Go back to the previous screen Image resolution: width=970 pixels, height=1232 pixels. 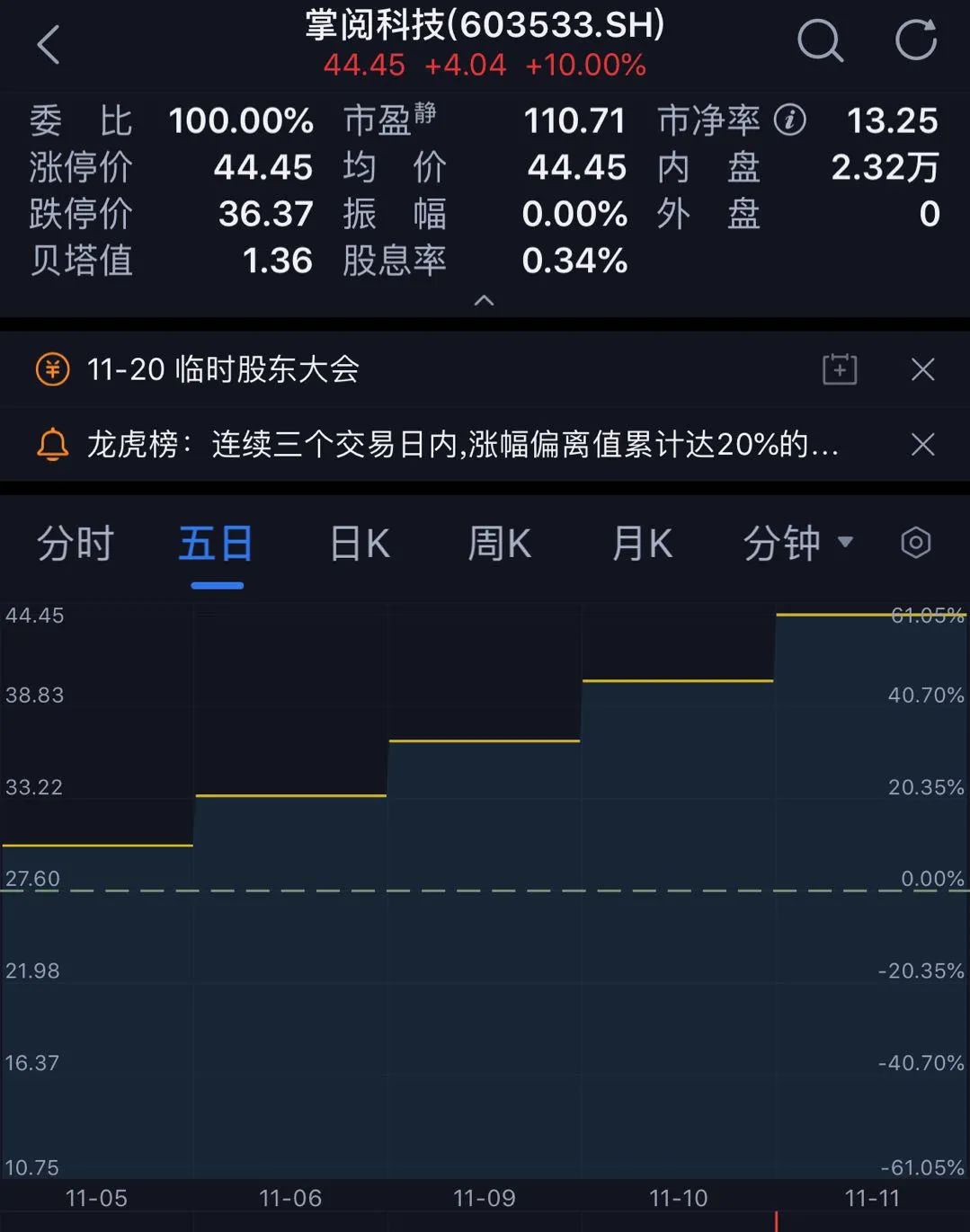[49, 44]
